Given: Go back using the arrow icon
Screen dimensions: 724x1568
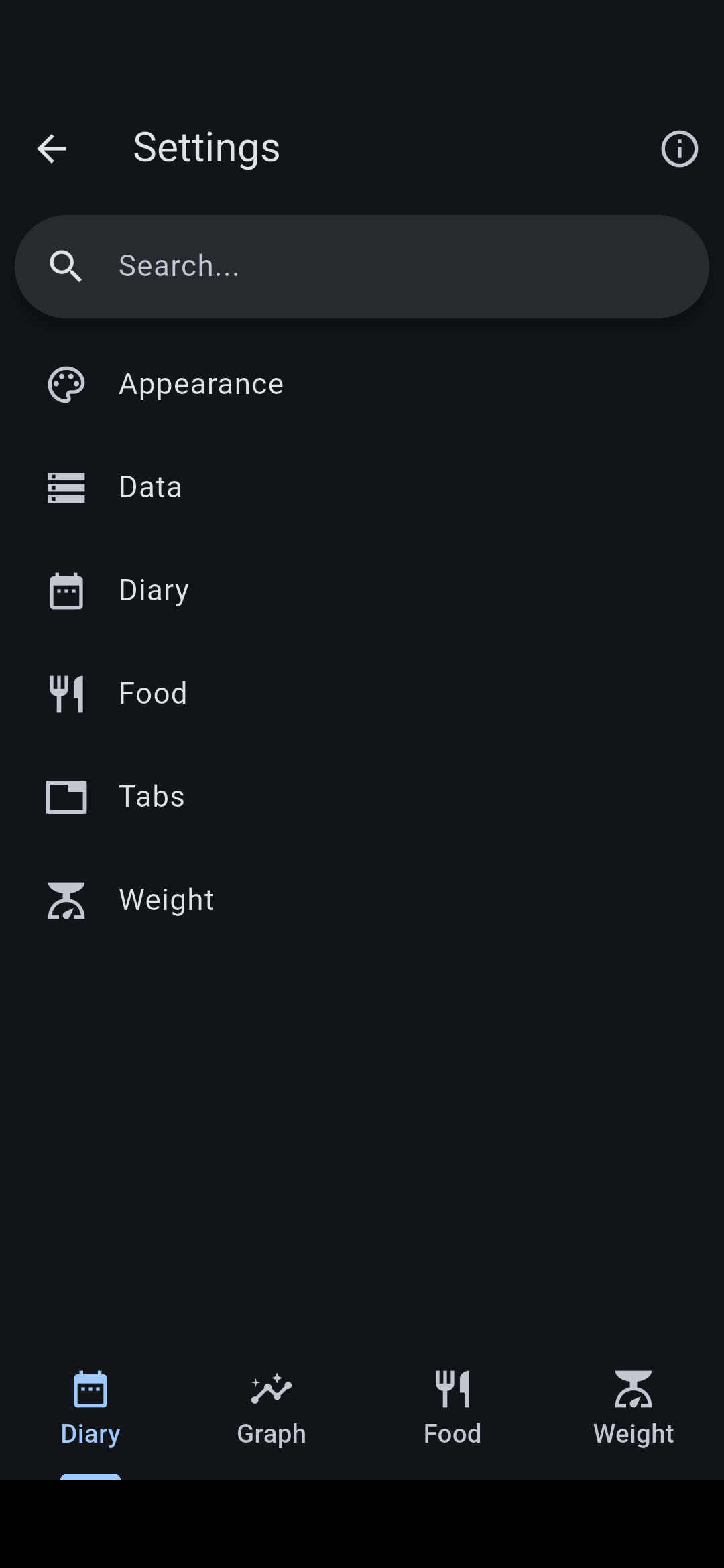Looking at the screenshot, I should tap(52, 149).
